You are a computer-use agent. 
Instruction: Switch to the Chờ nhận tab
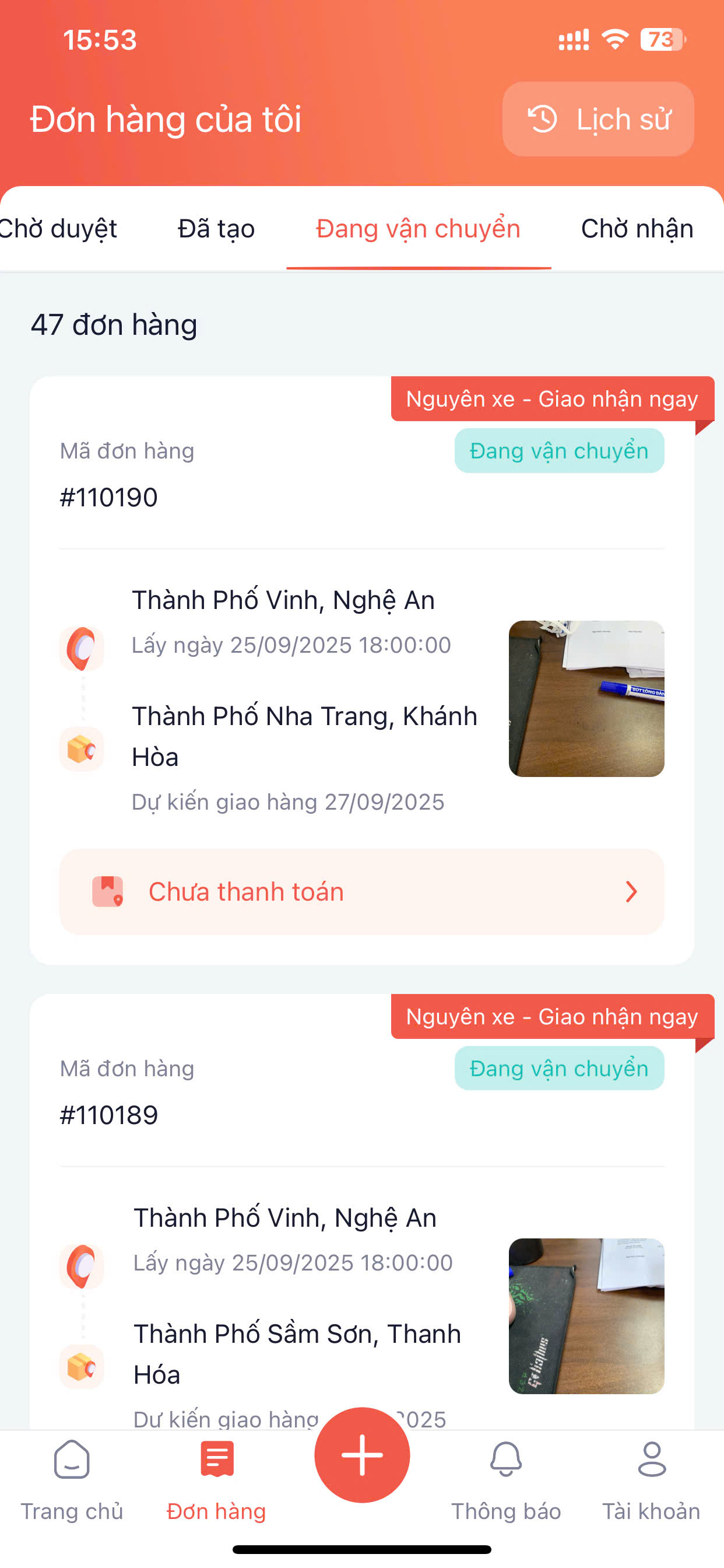pos(637,229)
